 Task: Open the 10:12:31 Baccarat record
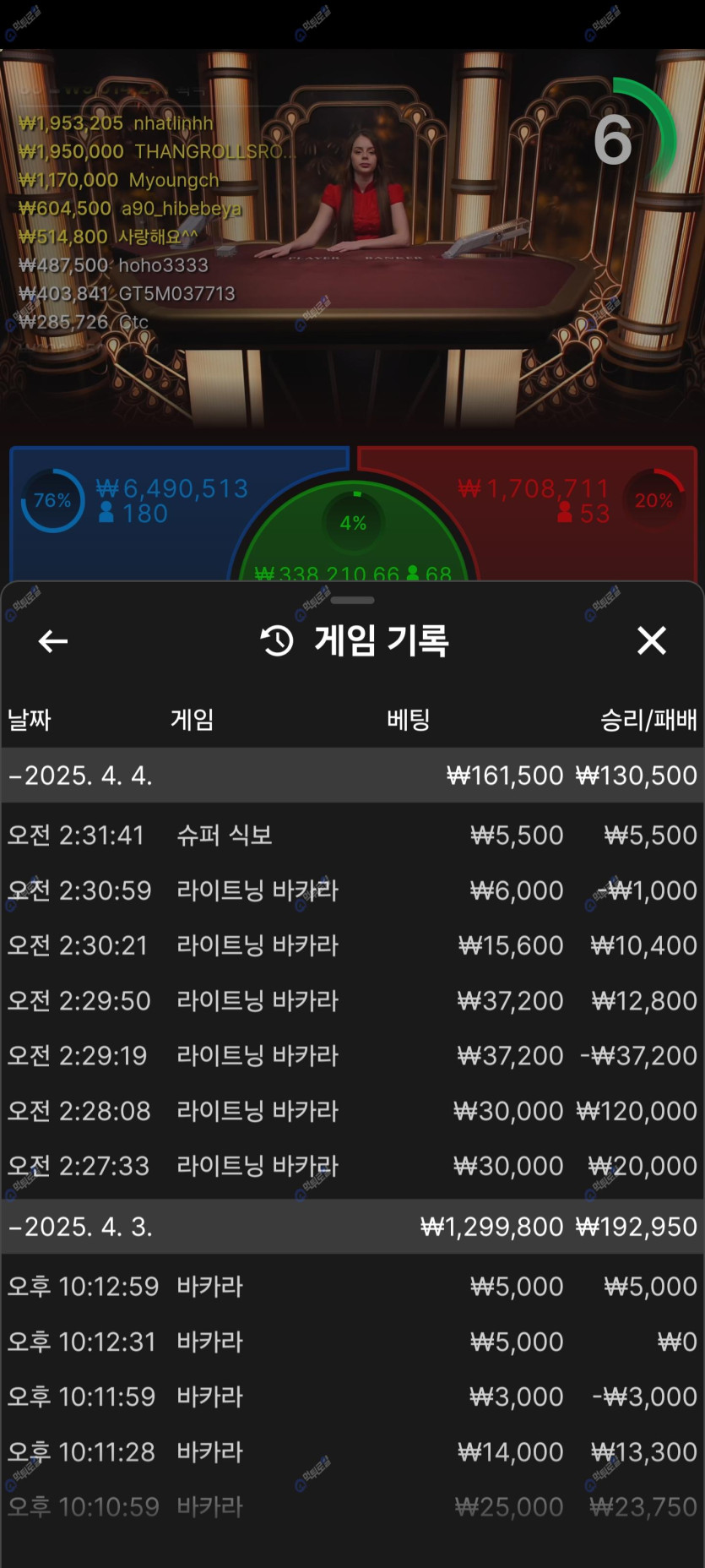(x=352, y=1342)
